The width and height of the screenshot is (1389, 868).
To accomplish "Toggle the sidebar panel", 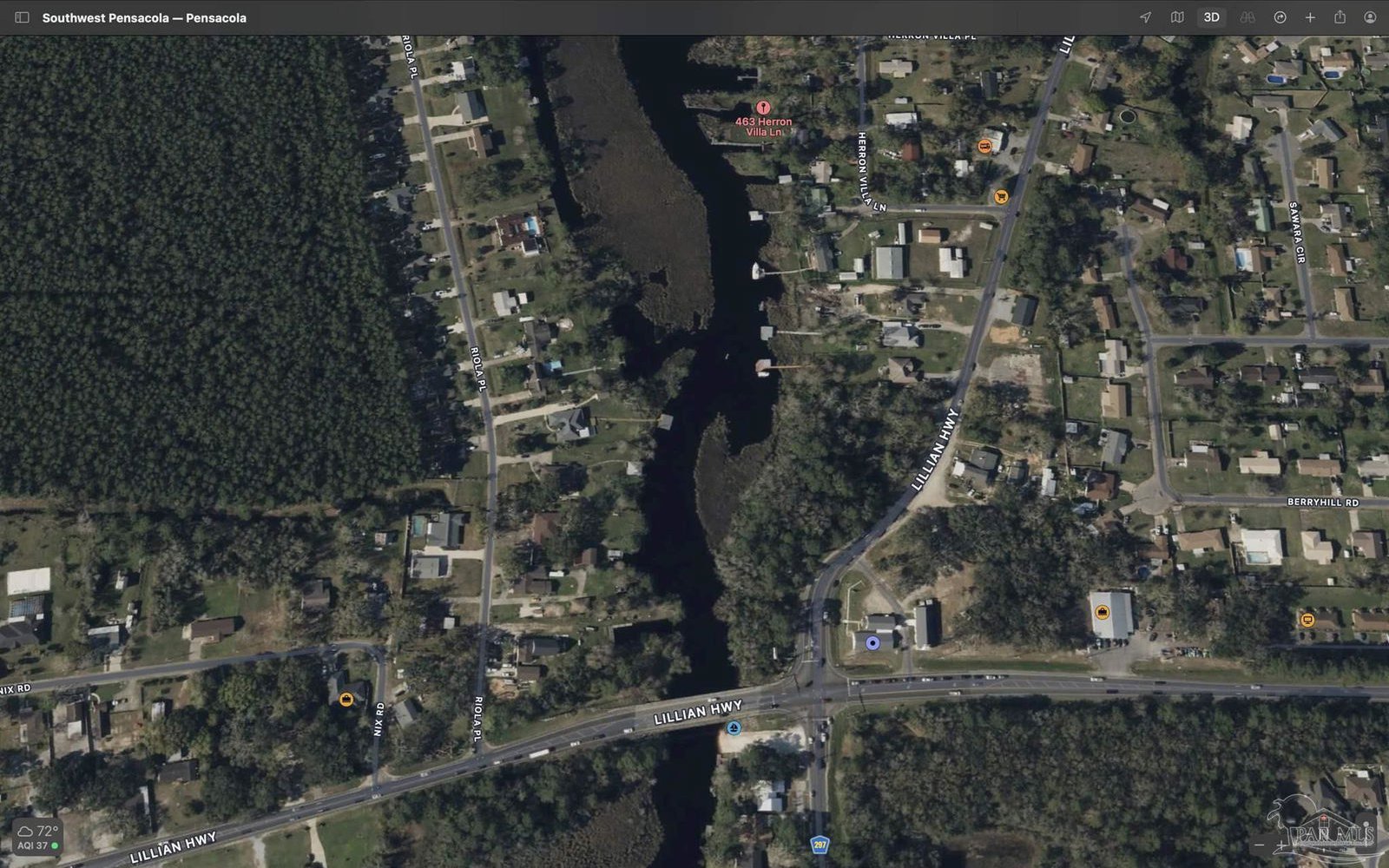I will 23,17.
